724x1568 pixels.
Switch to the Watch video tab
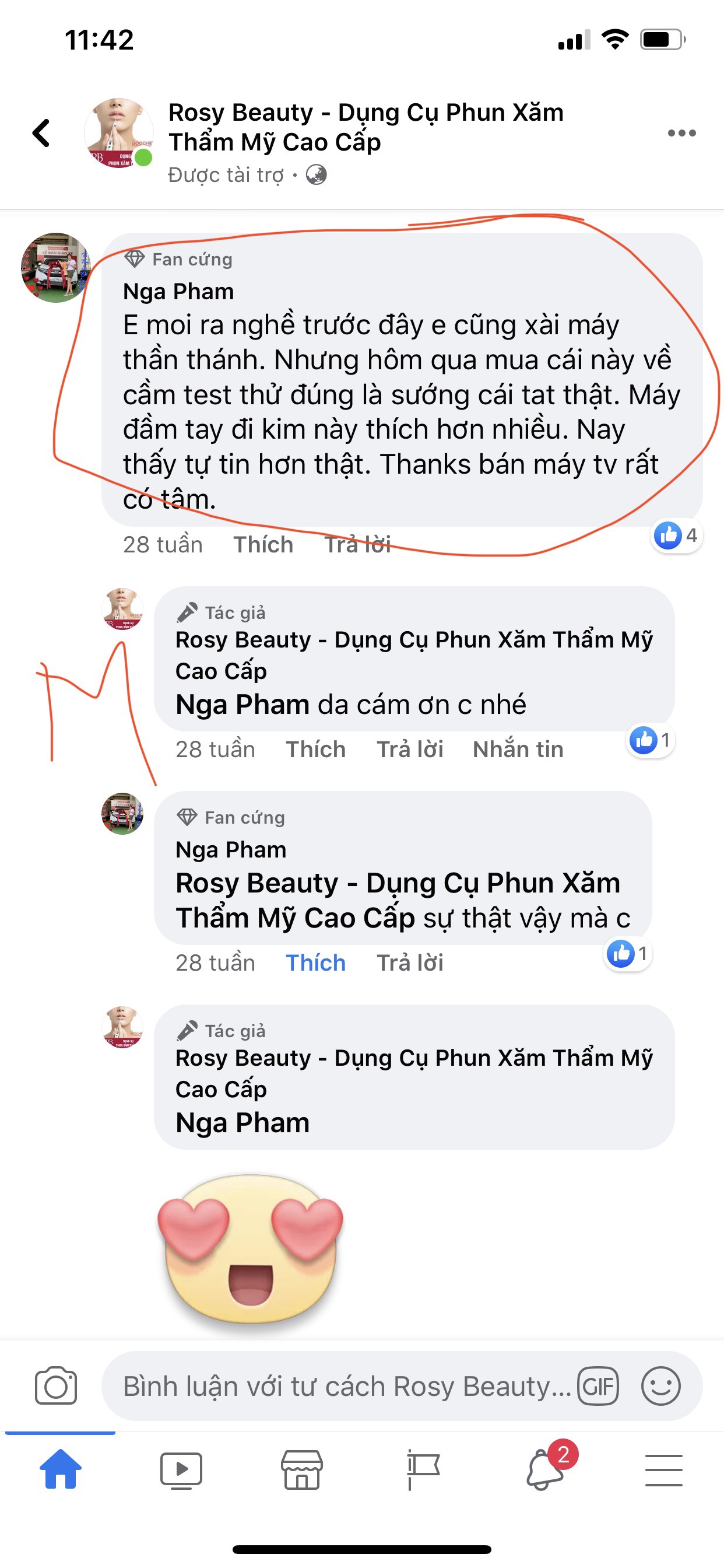click(x=181, y=1469)
